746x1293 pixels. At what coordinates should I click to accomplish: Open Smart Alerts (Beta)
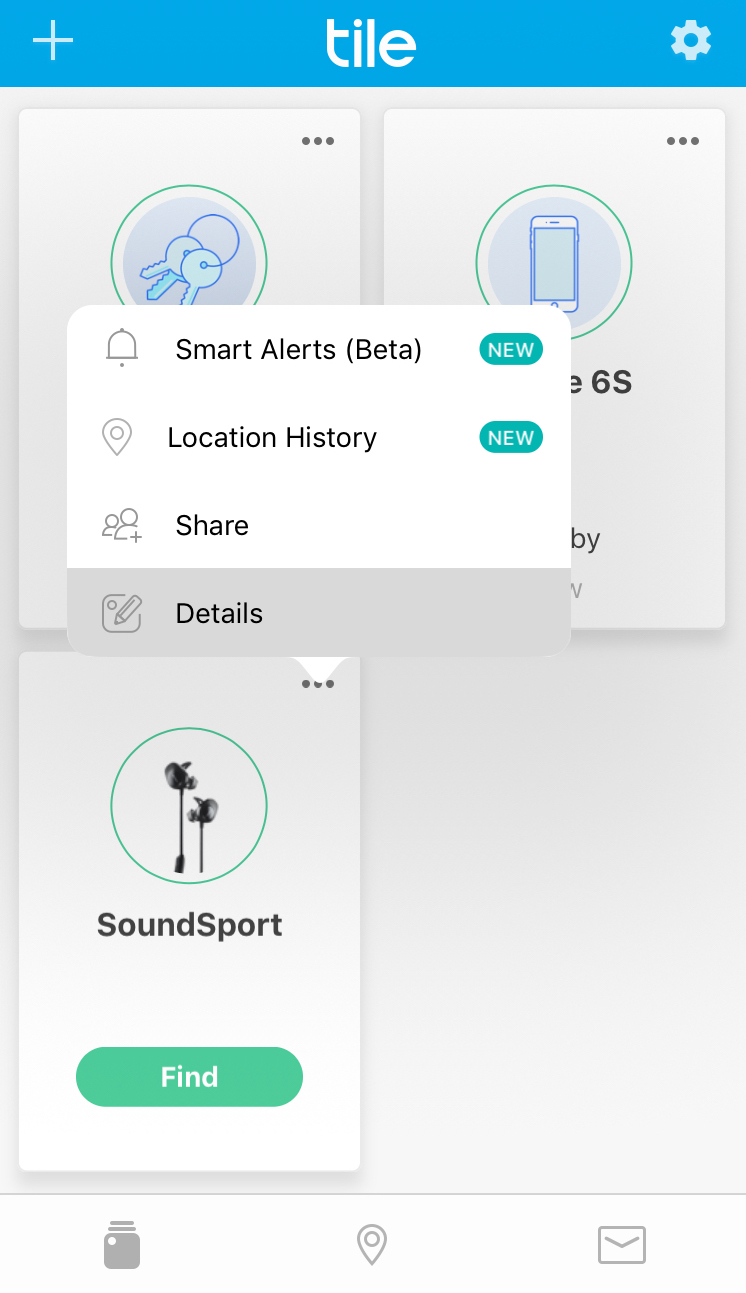click(x=319, y=349)
